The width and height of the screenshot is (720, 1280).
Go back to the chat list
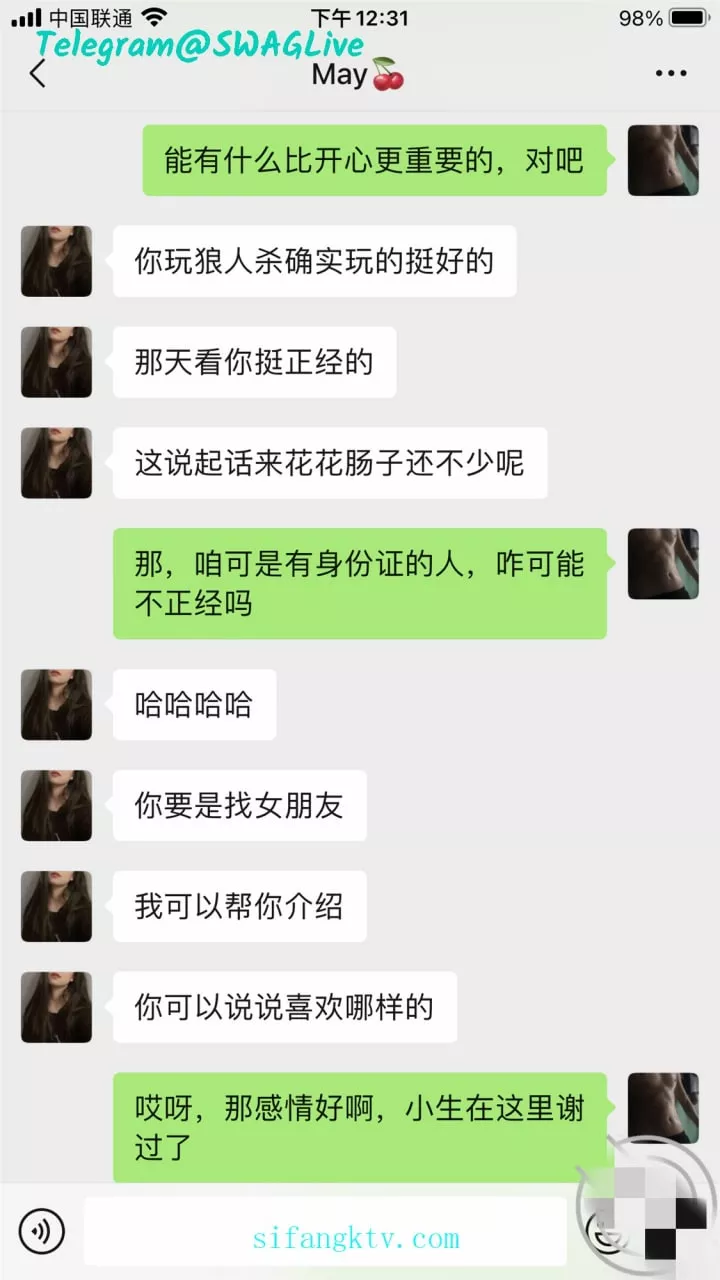click(x=38, y=74)
